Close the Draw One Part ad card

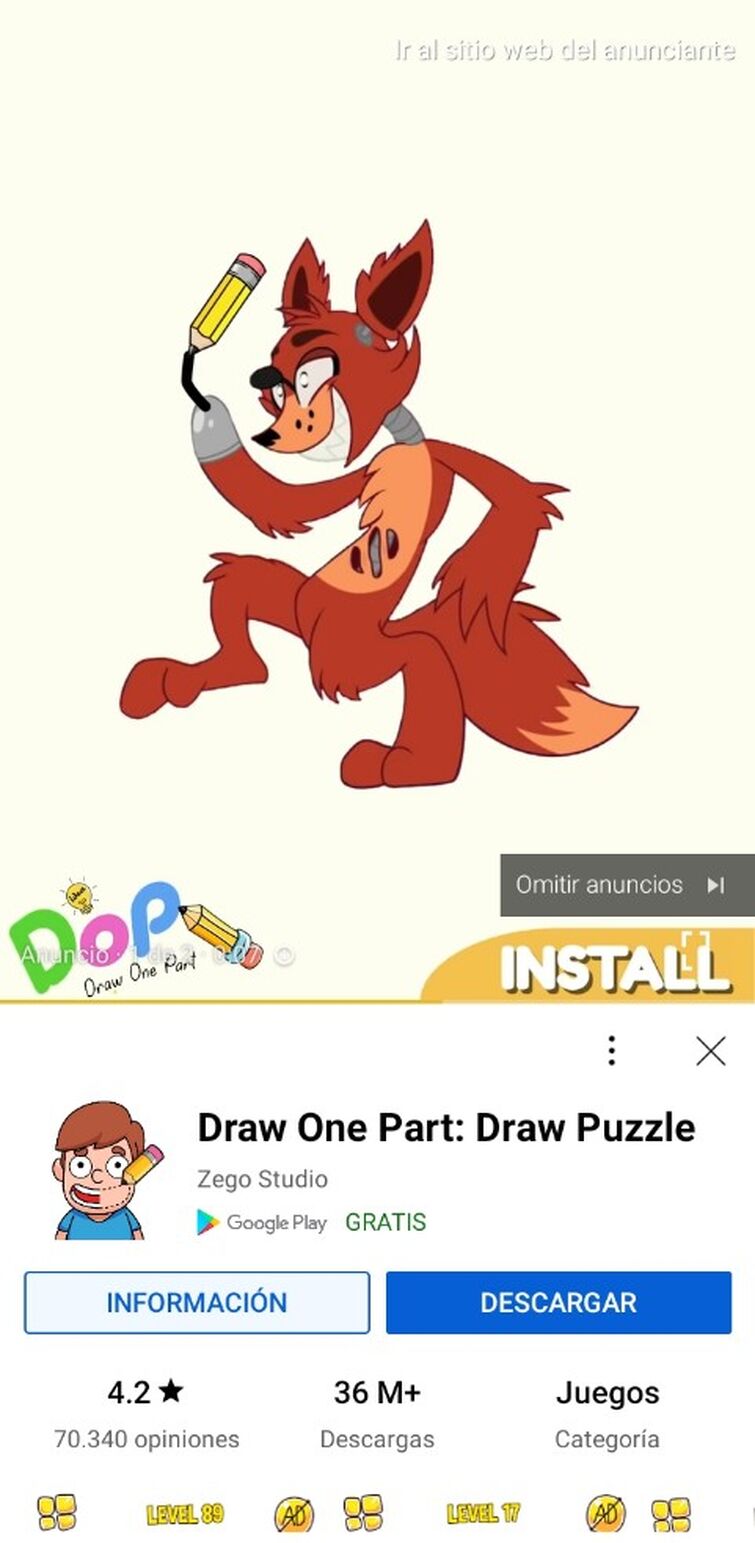710,1051
